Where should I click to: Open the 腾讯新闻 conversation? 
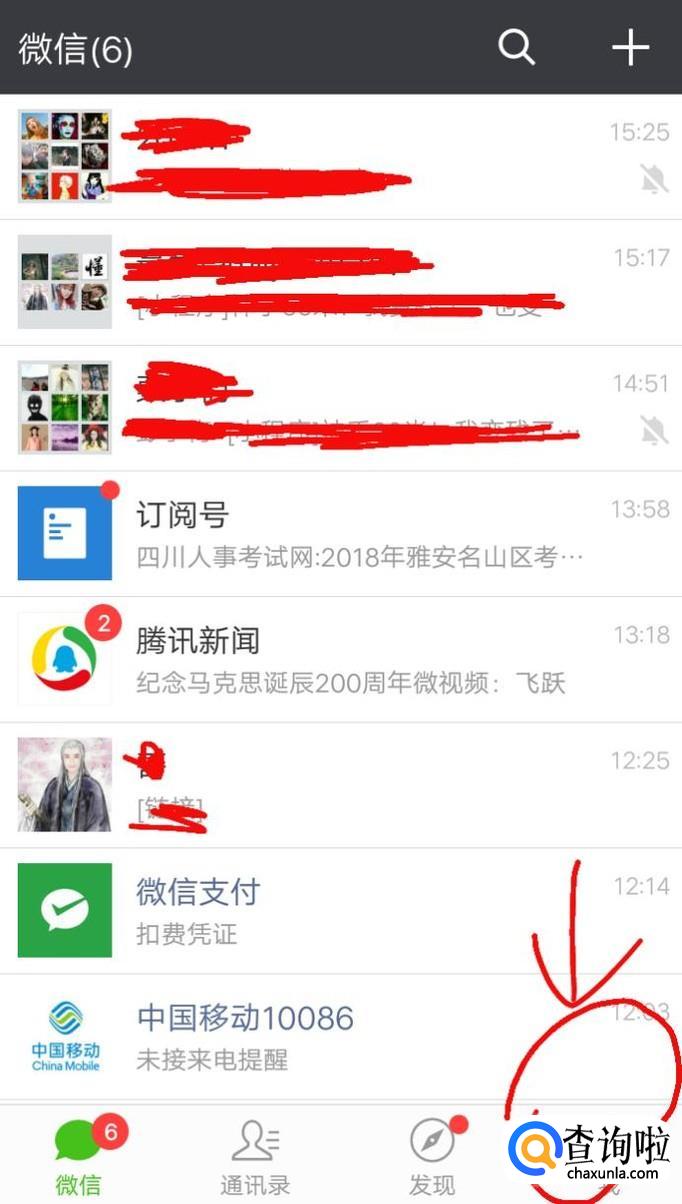[x=340, y=660]
